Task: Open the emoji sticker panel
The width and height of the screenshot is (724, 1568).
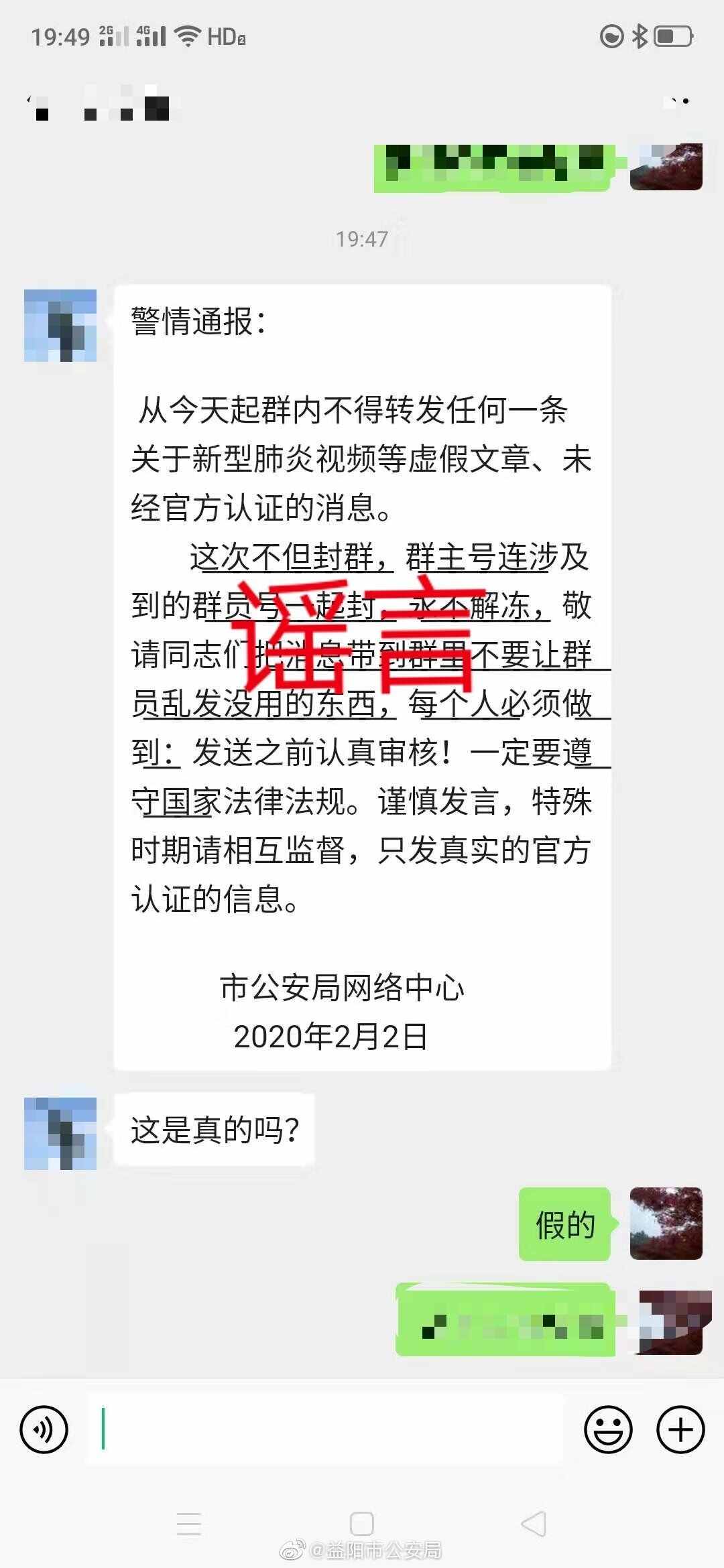Action: (x=608, y=1430)
